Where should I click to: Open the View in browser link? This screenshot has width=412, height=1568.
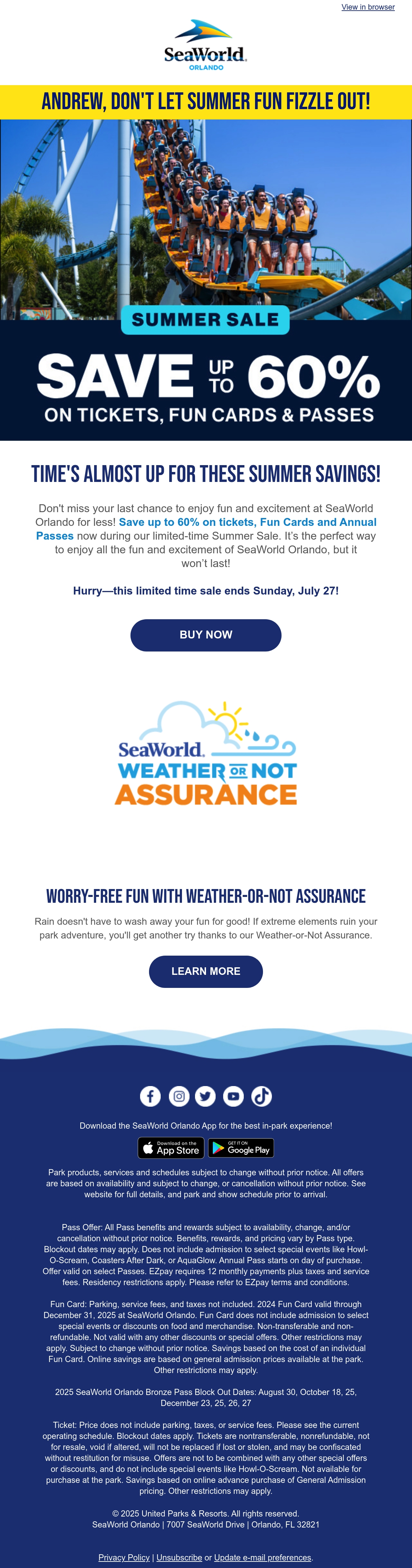point(368,7)
